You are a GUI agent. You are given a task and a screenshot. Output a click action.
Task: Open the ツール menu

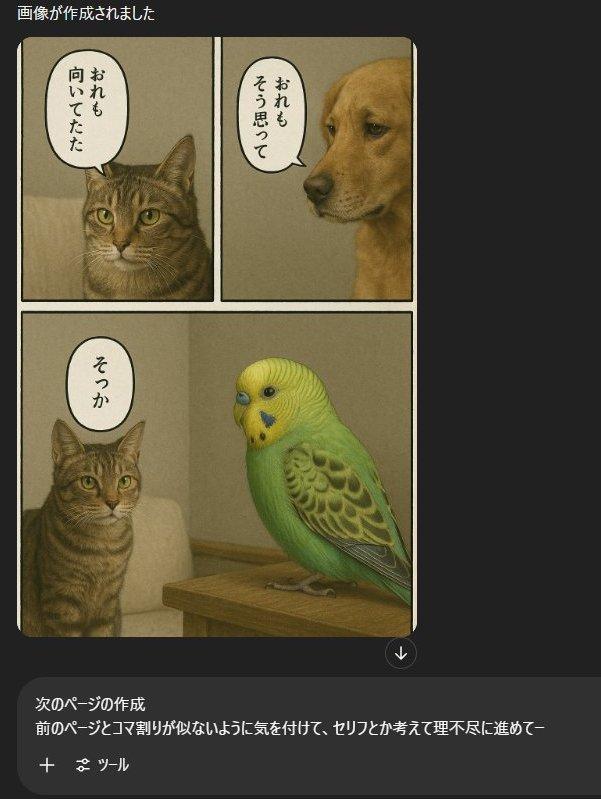(102, 765)
